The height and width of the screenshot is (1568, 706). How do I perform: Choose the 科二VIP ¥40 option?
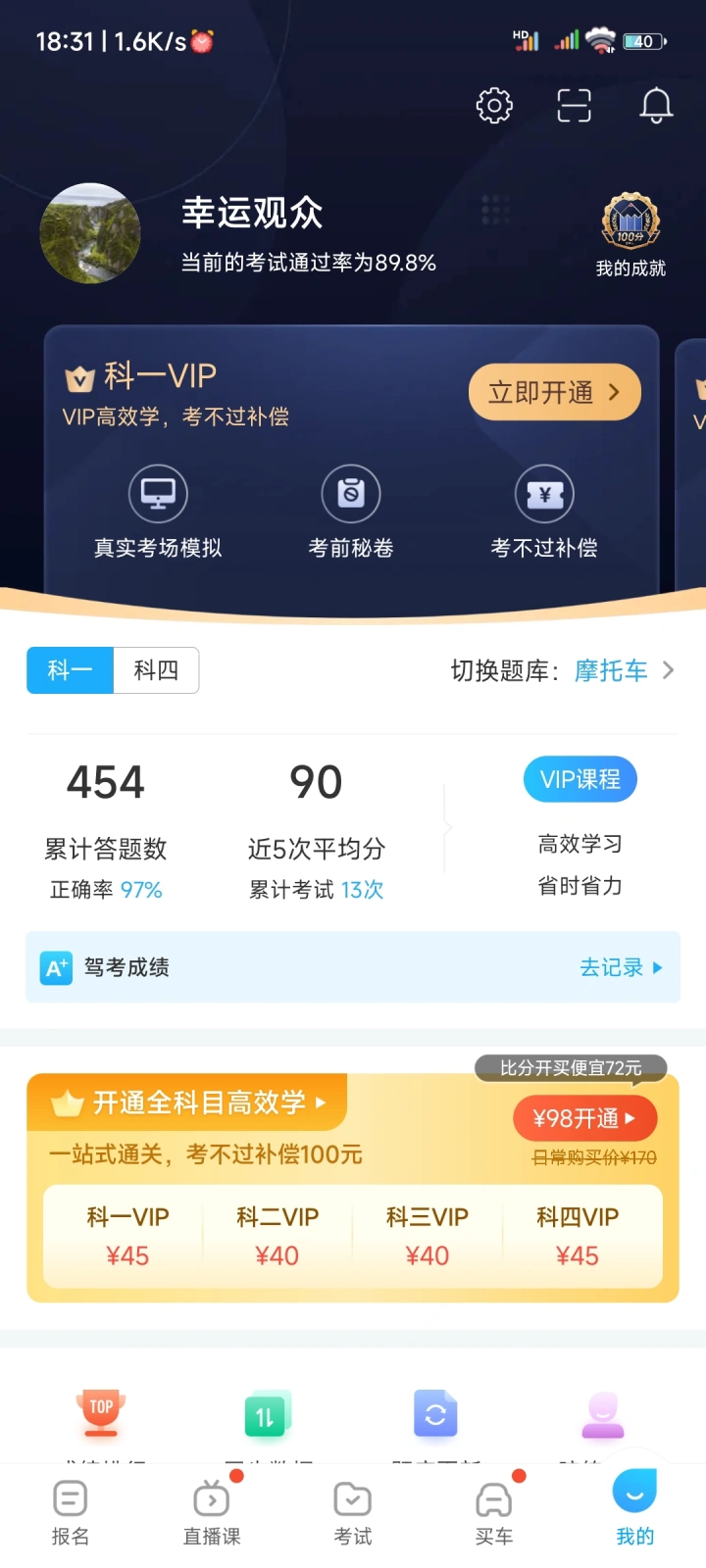coord(277,1236)
